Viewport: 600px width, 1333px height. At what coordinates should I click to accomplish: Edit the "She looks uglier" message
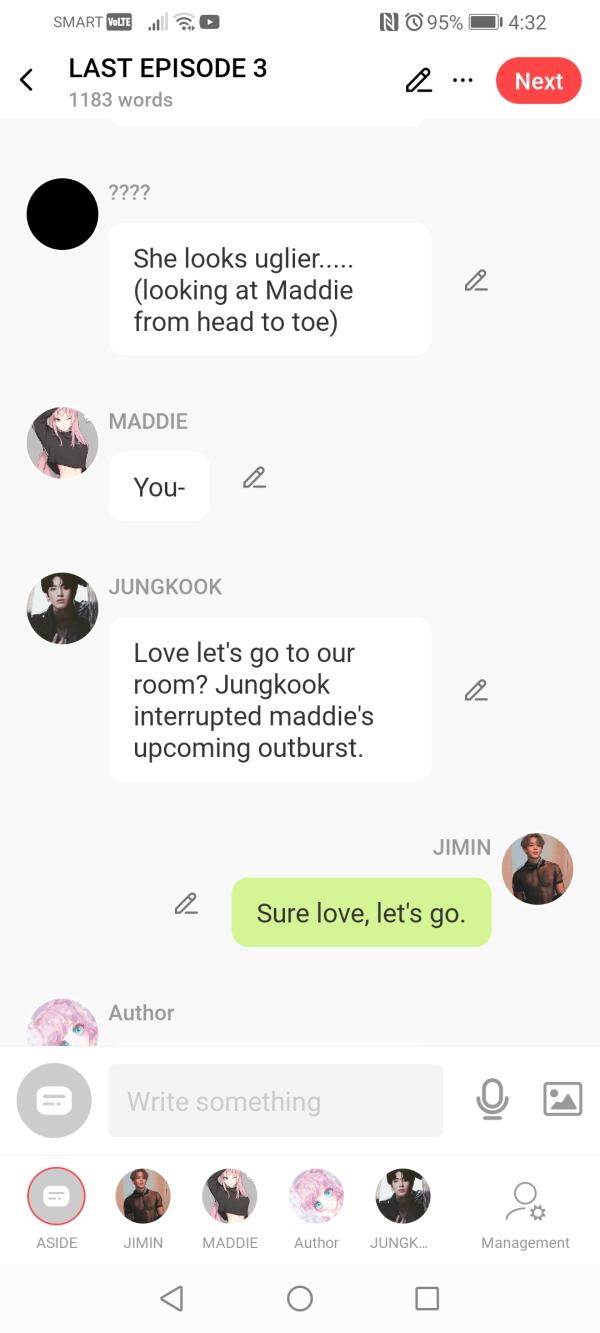476,281
